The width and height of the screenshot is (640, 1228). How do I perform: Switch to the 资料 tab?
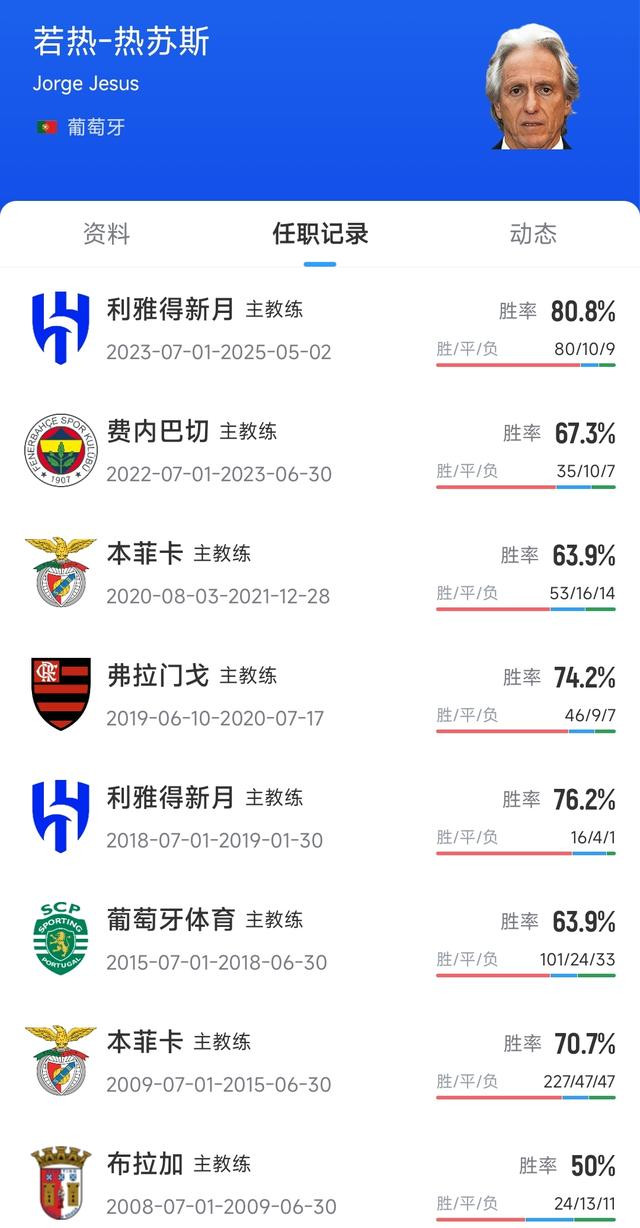(x=106, y=234)
